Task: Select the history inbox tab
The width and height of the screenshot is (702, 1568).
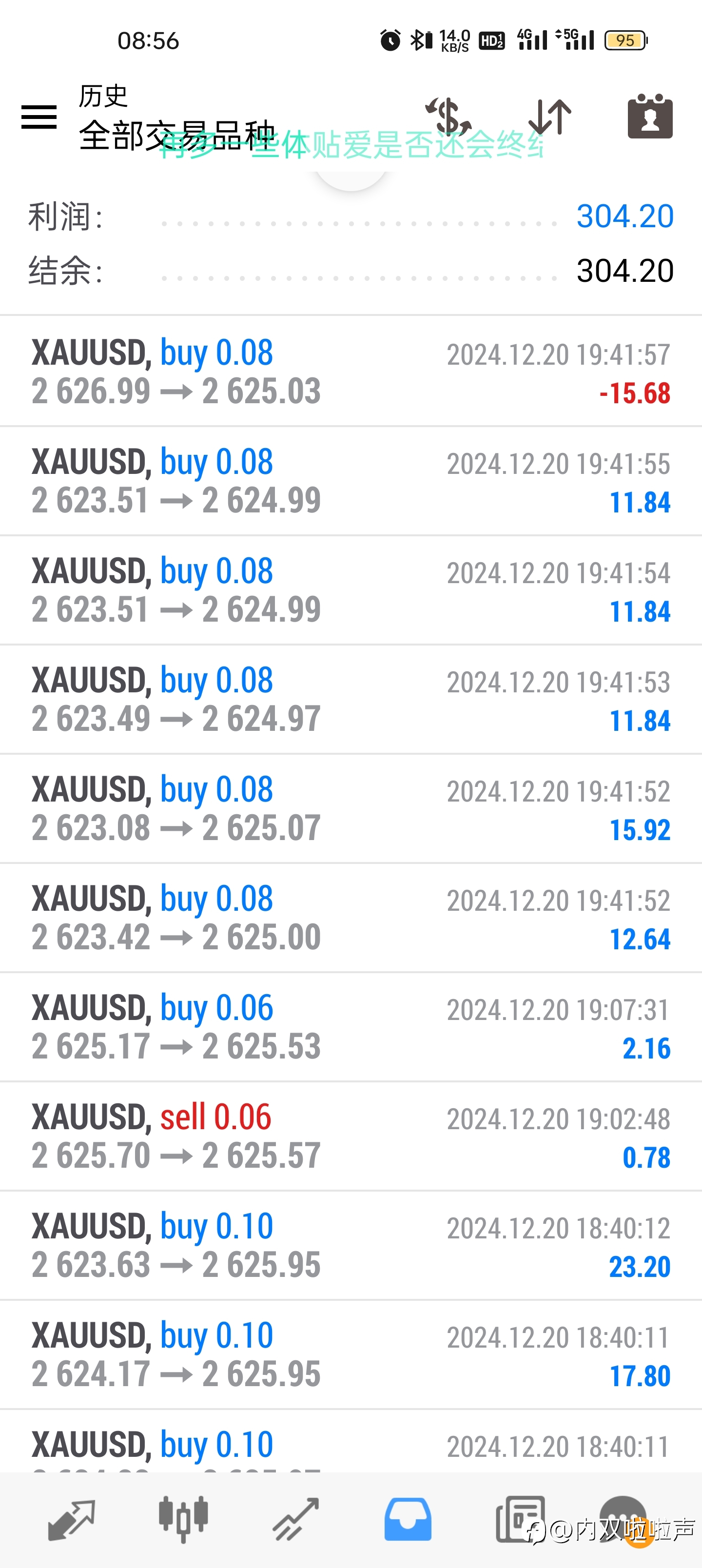Action: pos(408,1520)
